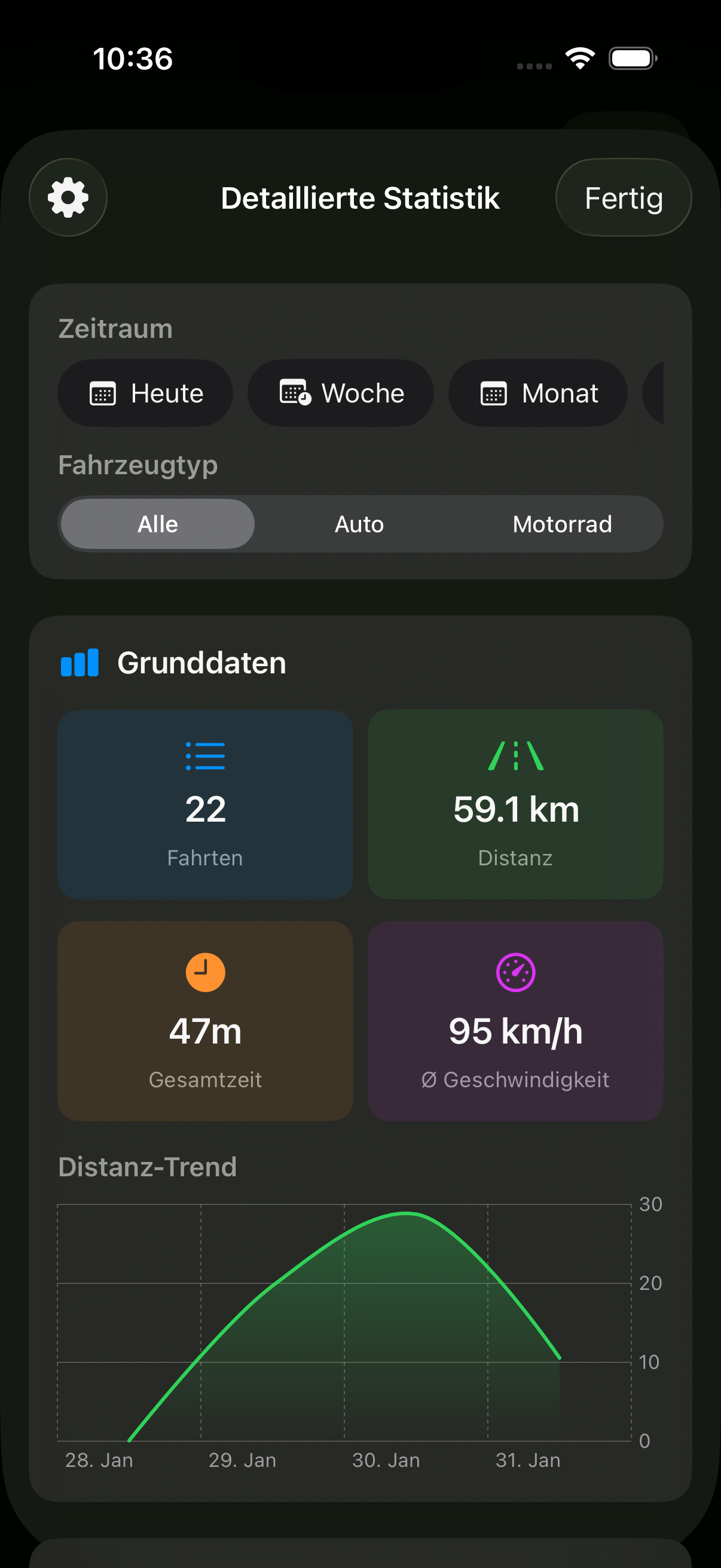The image size is (721, 1568).
Task: Click the calendar icon inside the Monat chip
Action: click(x=494, y=393)
